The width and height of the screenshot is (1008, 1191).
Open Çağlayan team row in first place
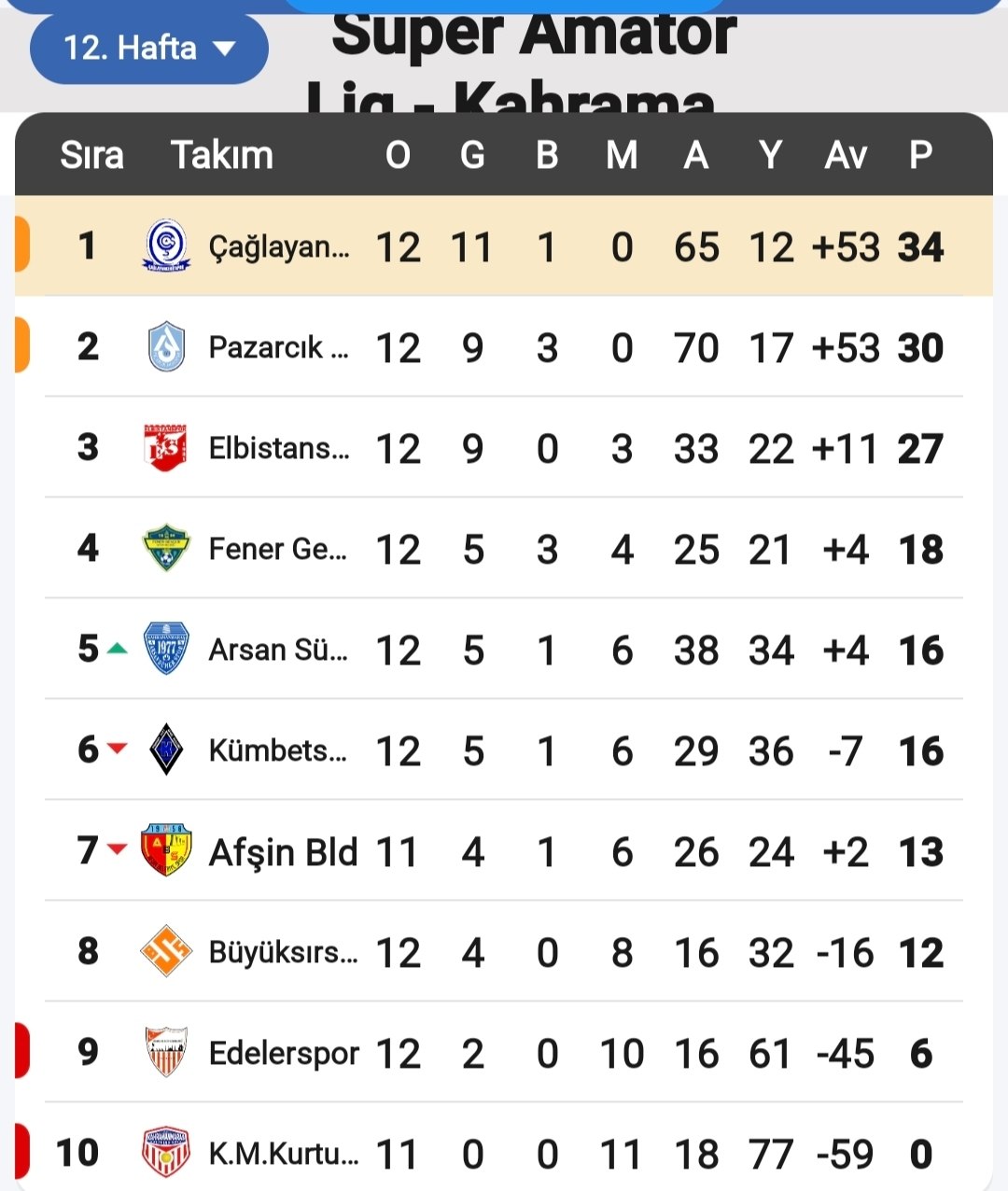point(278,247)
